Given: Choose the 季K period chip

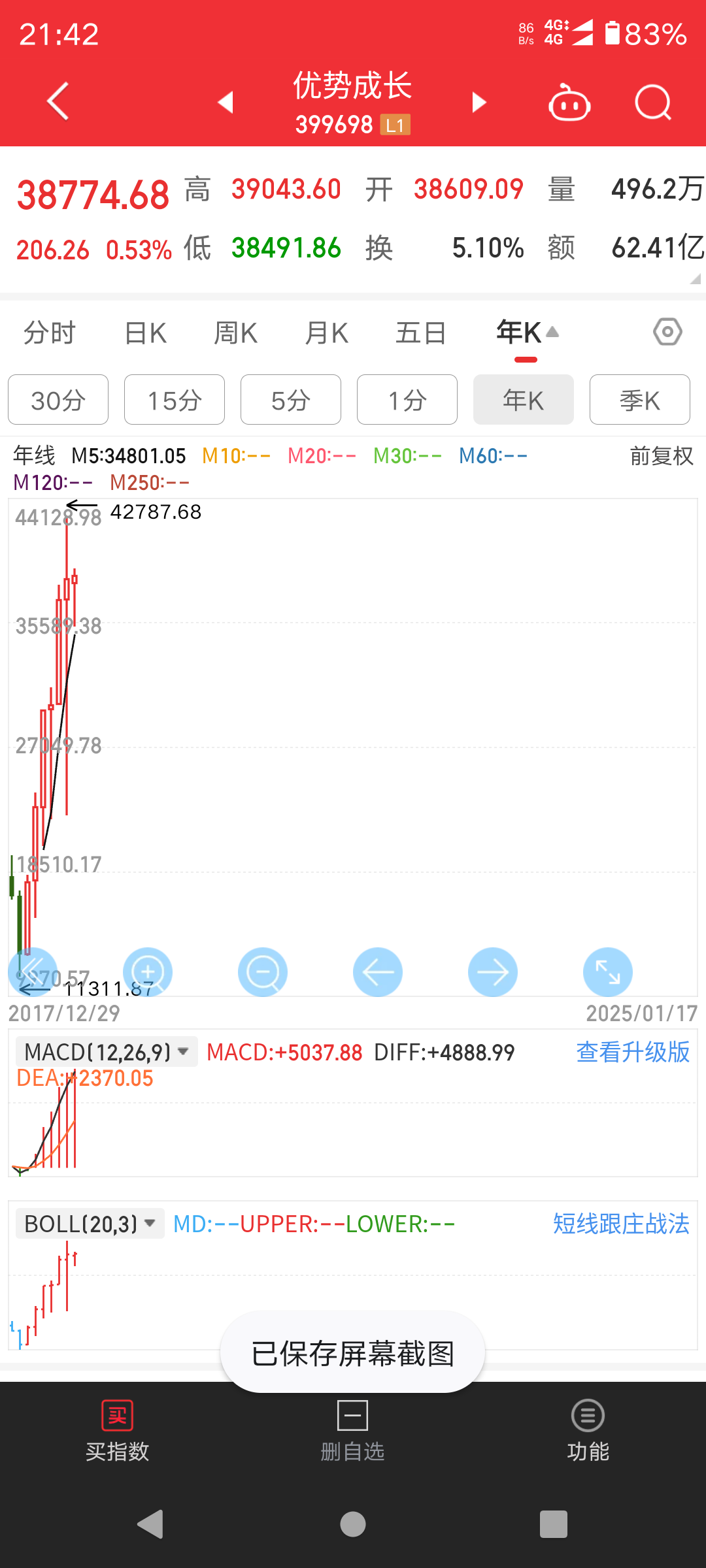Looking at the screenshot, I should 639,400.
